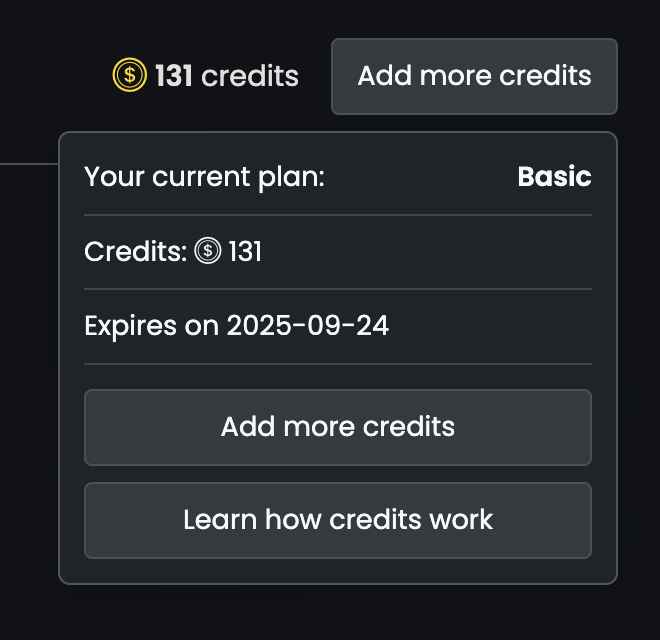The height and width of the screenshot is (640, 660).
Task: Open Learn how credits work
Action: [337, 520]
